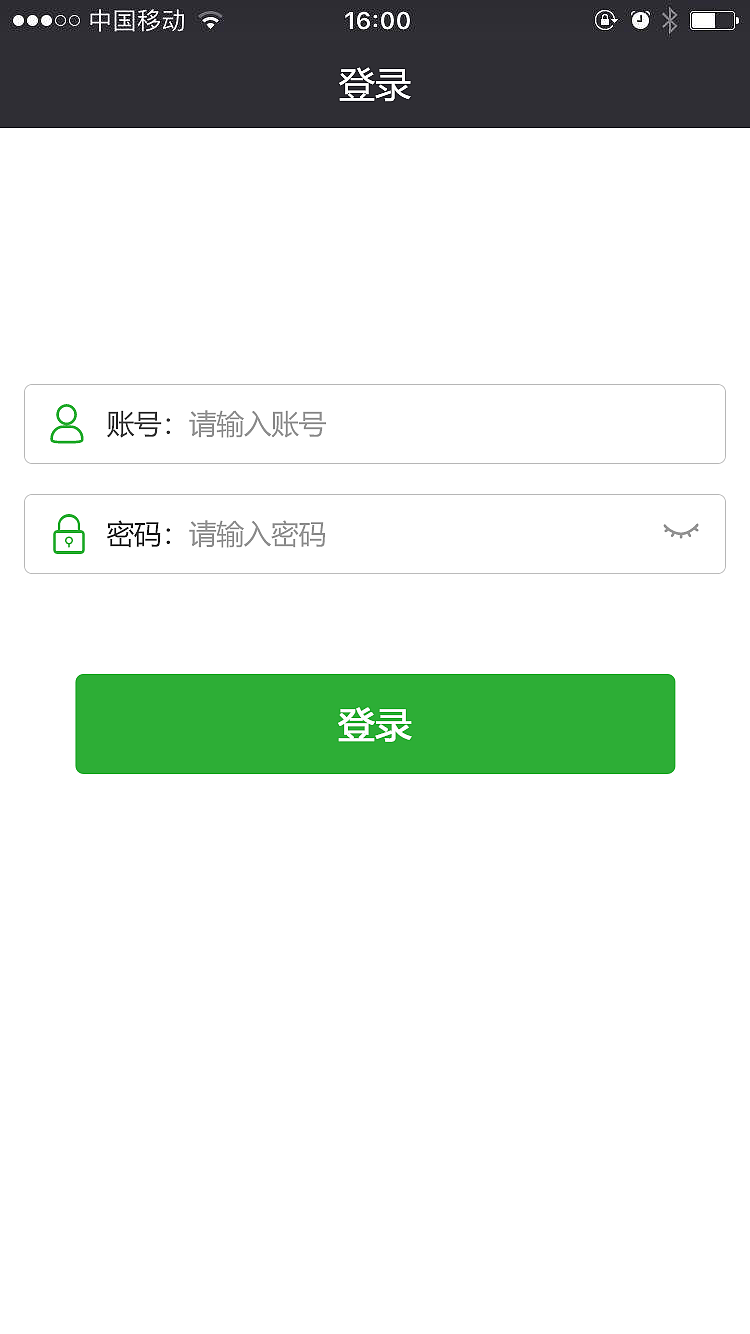Viewport: 750px width, 1334px height.
Task: Click the Bluetooth icon in status bar
Action: (x=669, y=19)
